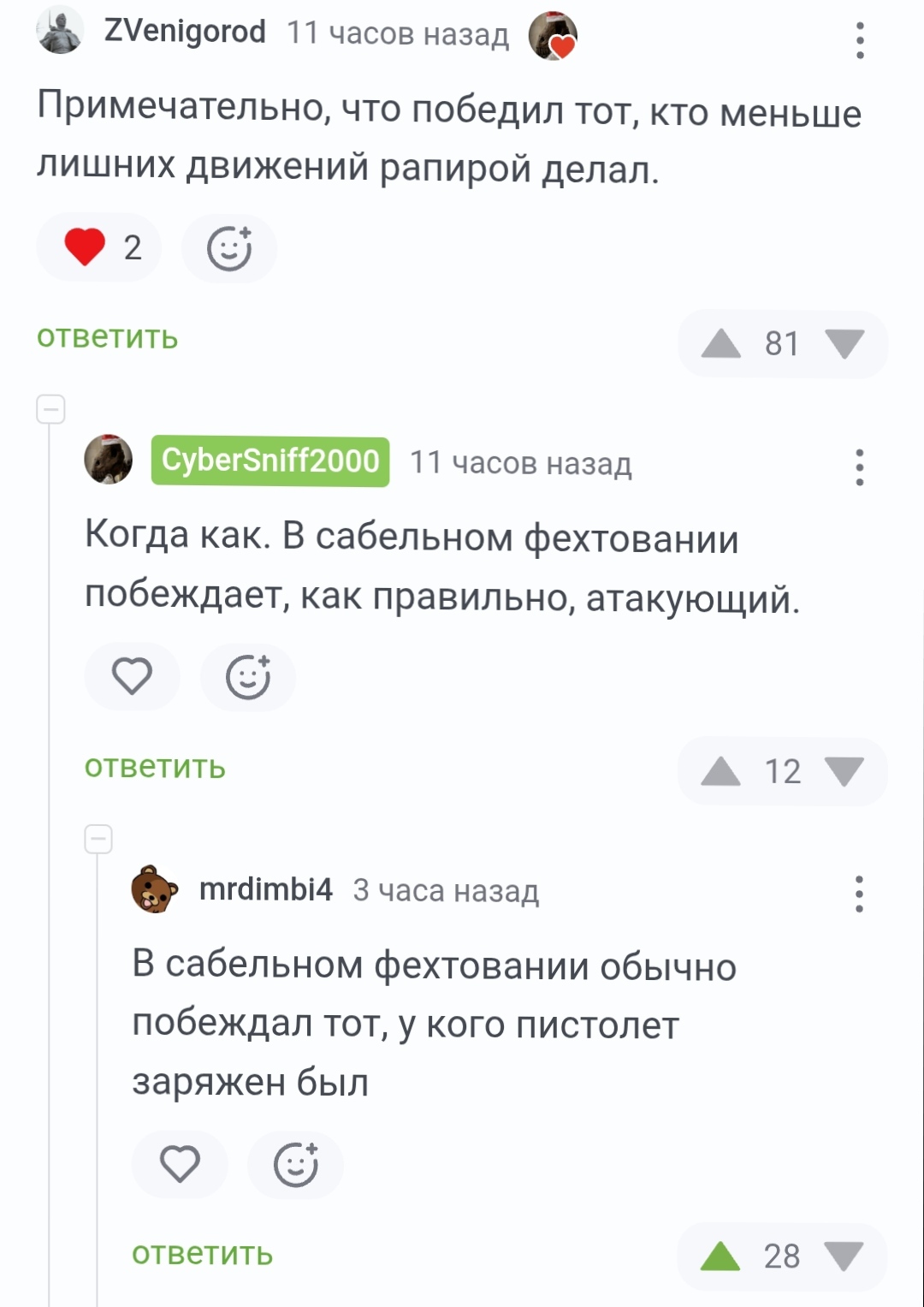Downvote CyberSniff2000's comment rated 12
The width and height of the screenshot is (924, 1307).
point(844,771)
